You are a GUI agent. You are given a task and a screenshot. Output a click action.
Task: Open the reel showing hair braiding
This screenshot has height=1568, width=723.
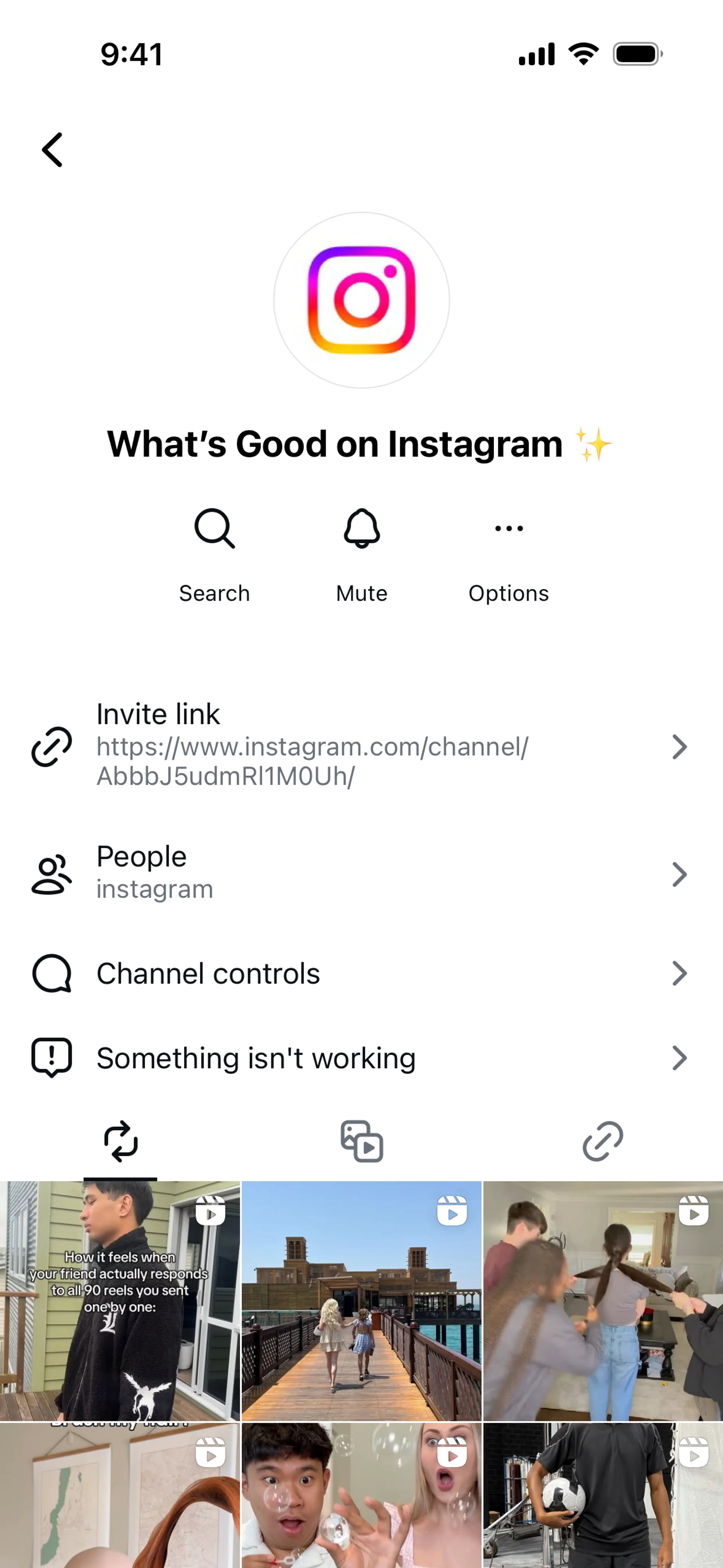pos(603,1301)
